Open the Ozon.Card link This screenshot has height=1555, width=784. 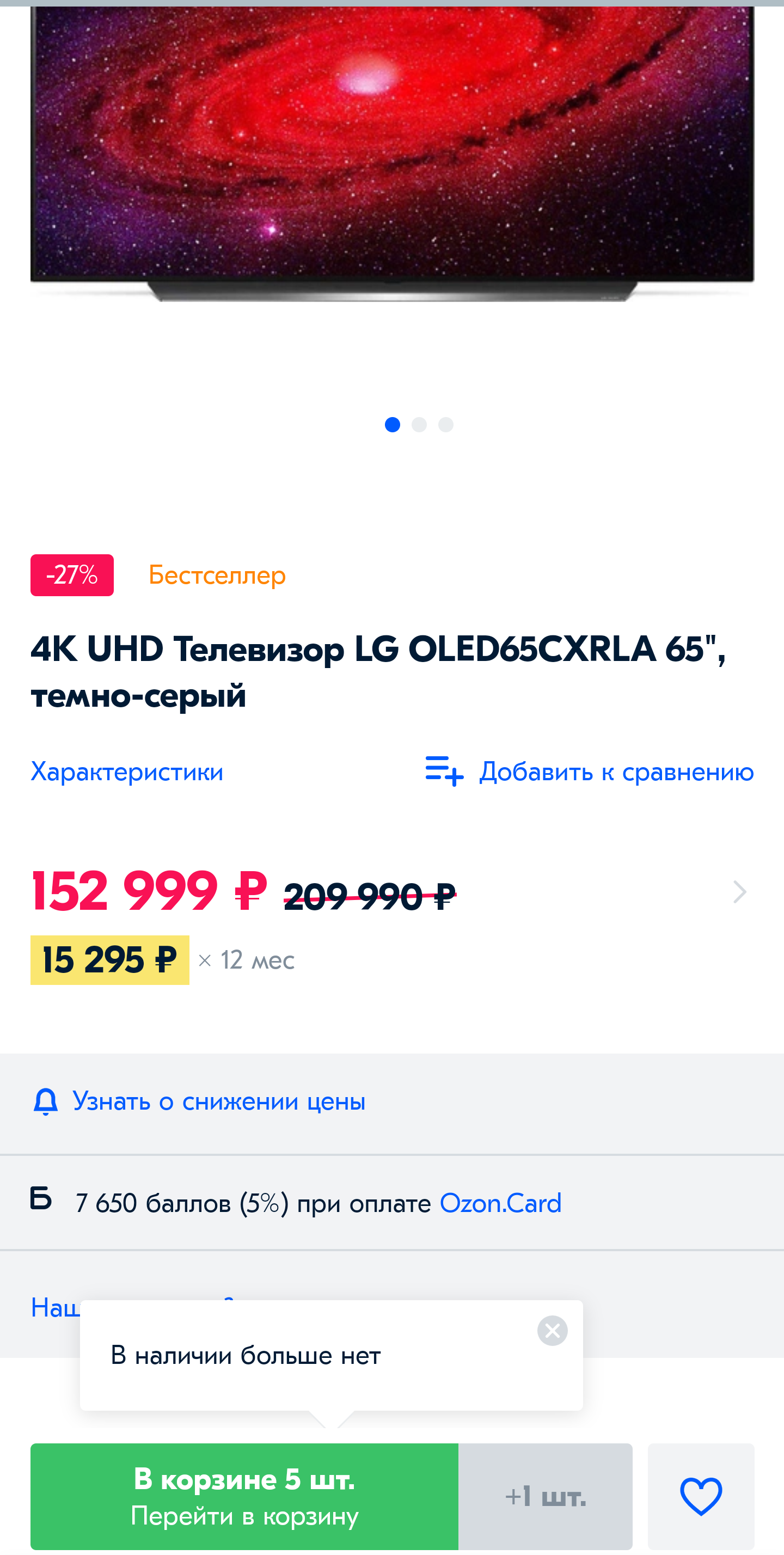click(500, 1203)
